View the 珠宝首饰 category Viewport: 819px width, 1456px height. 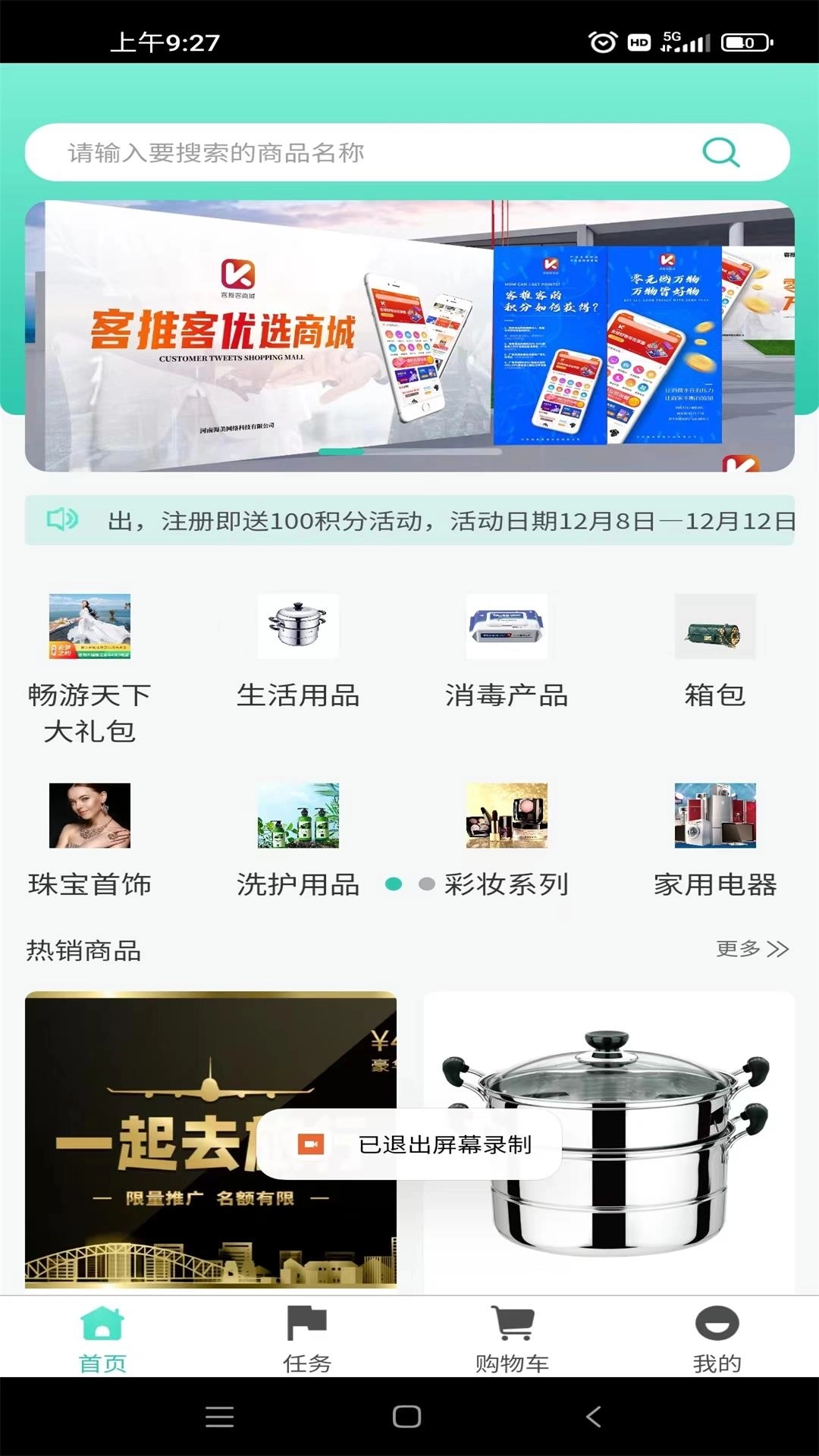pyautogui.click(x=89, y=840)
